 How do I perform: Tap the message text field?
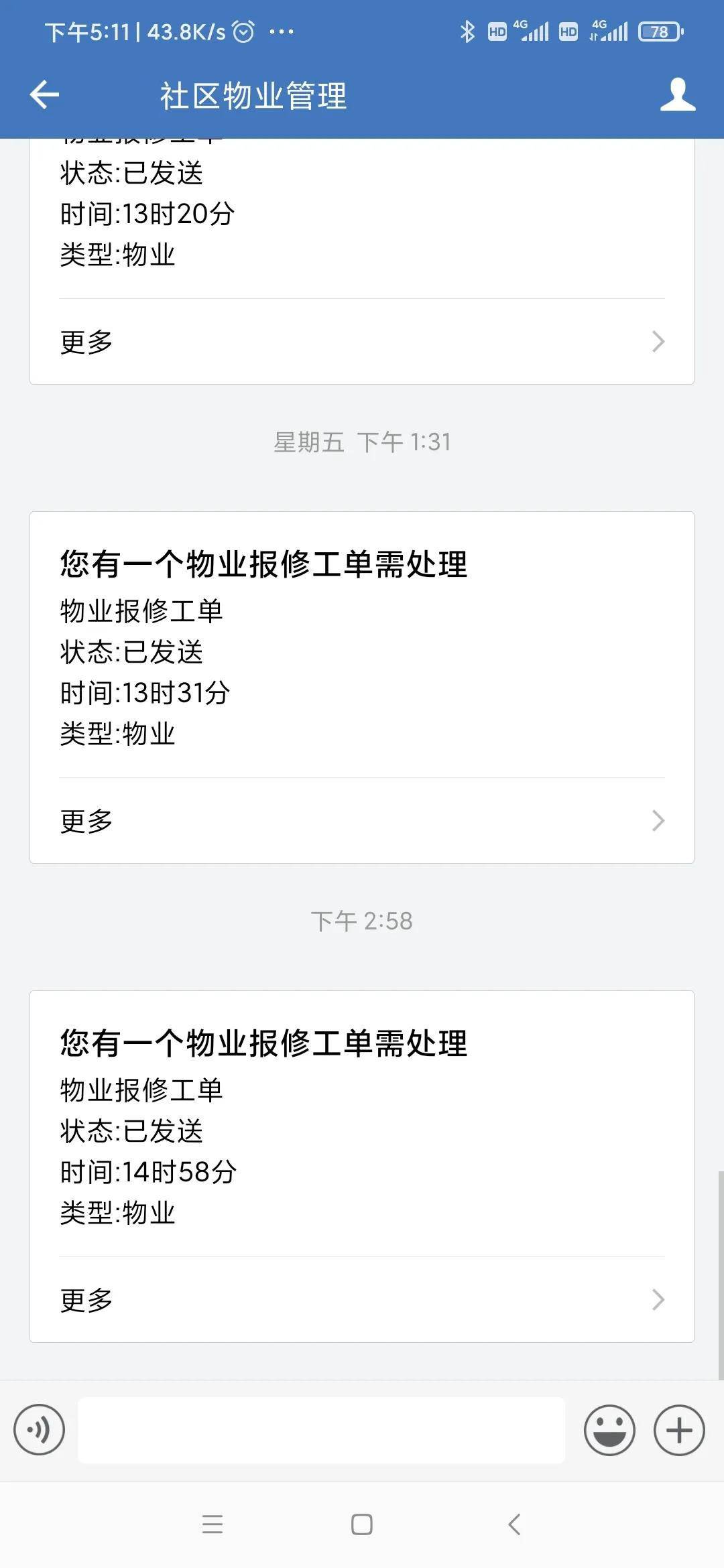coord(322,1430)
